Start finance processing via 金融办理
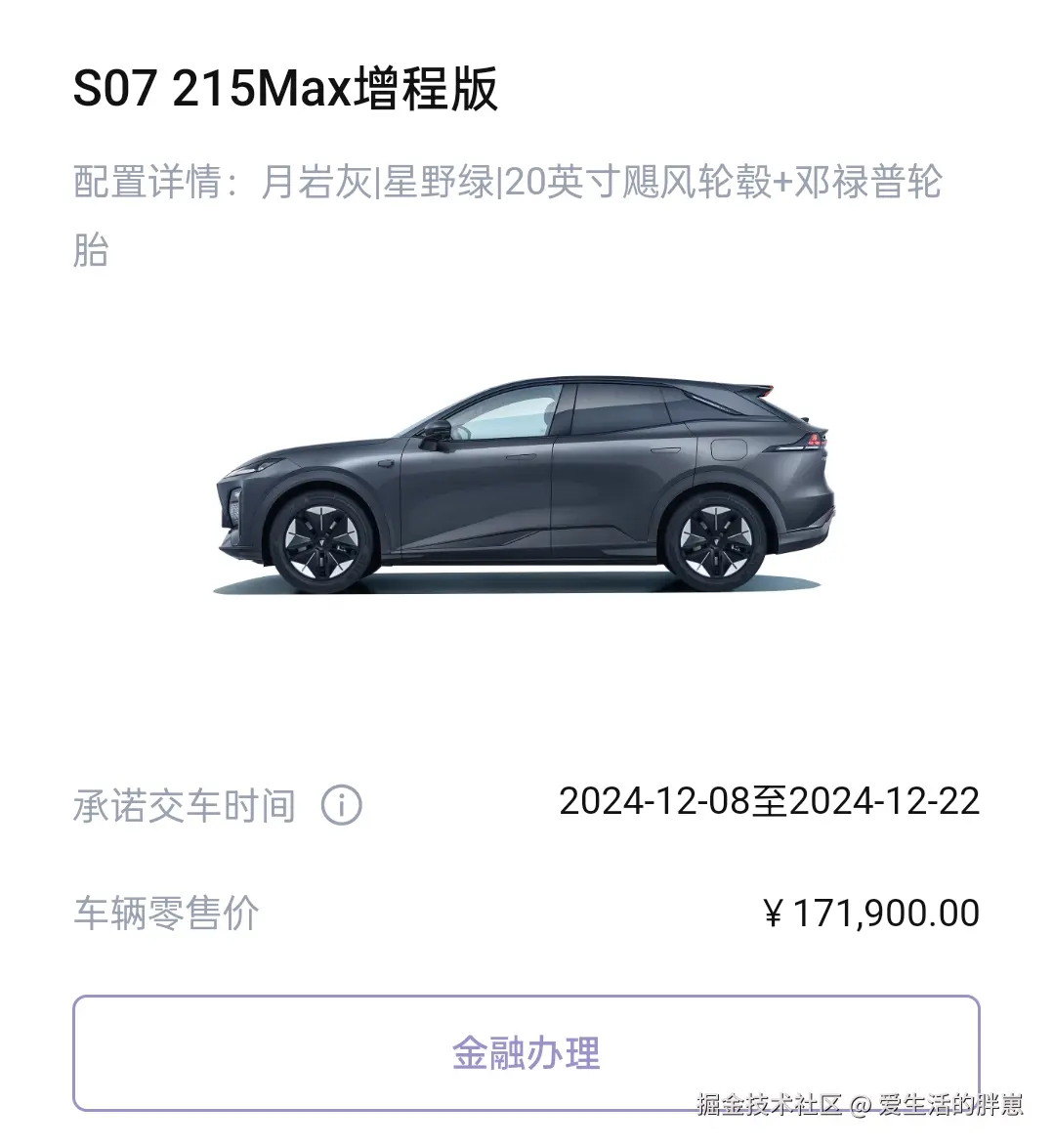1054x1148 pixels. point(527,1052)
